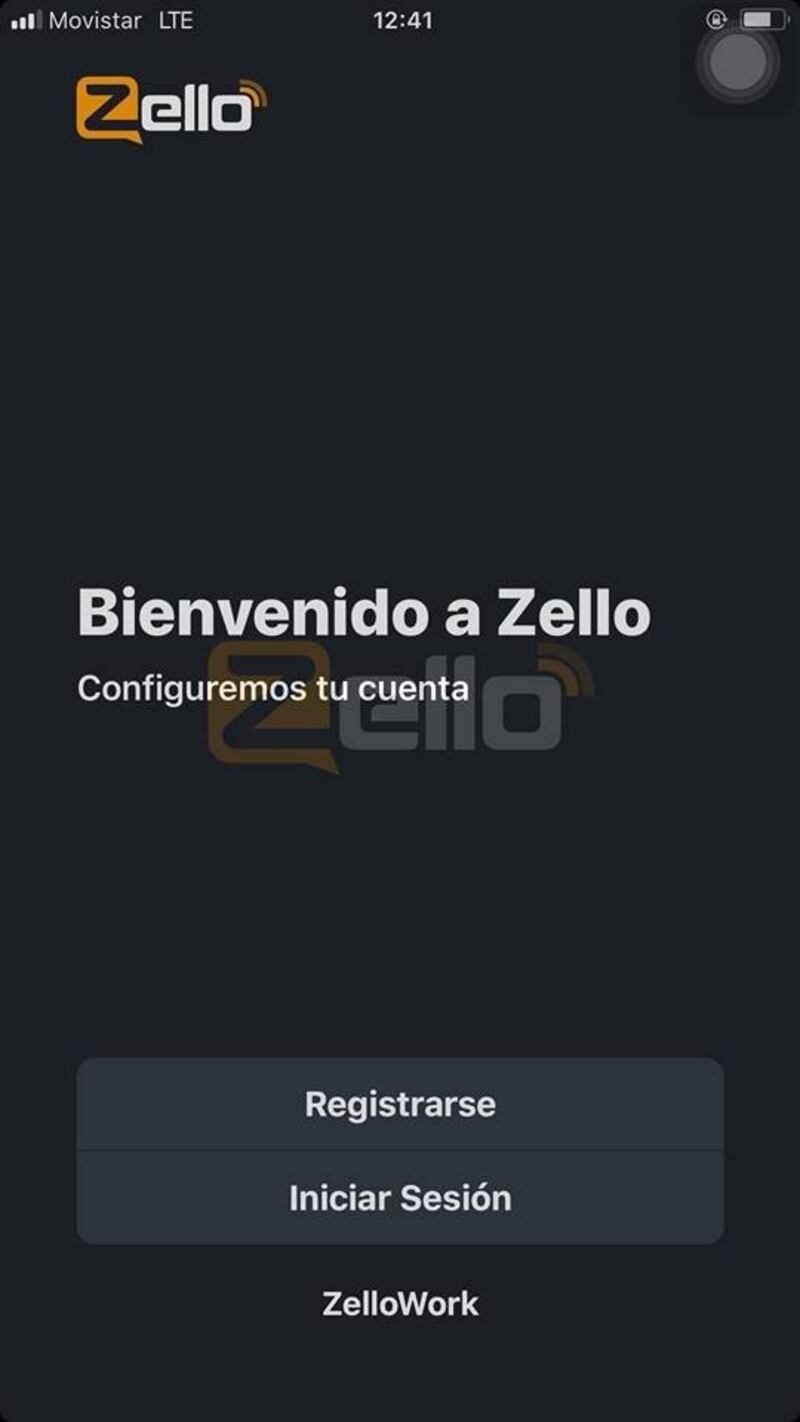Choose Iniciar Sesión to log in

(x=400, y=1198)
